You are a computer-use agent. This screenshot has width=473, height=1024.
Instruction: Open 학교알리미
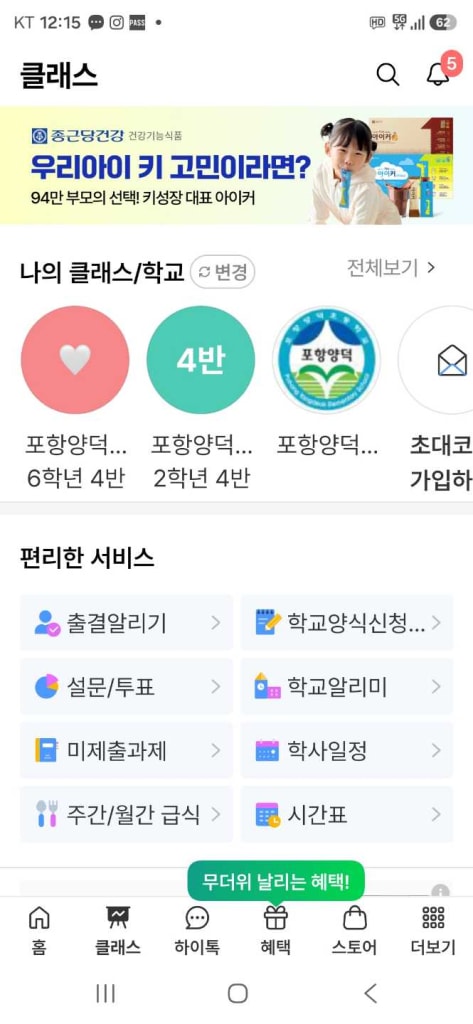347,686
